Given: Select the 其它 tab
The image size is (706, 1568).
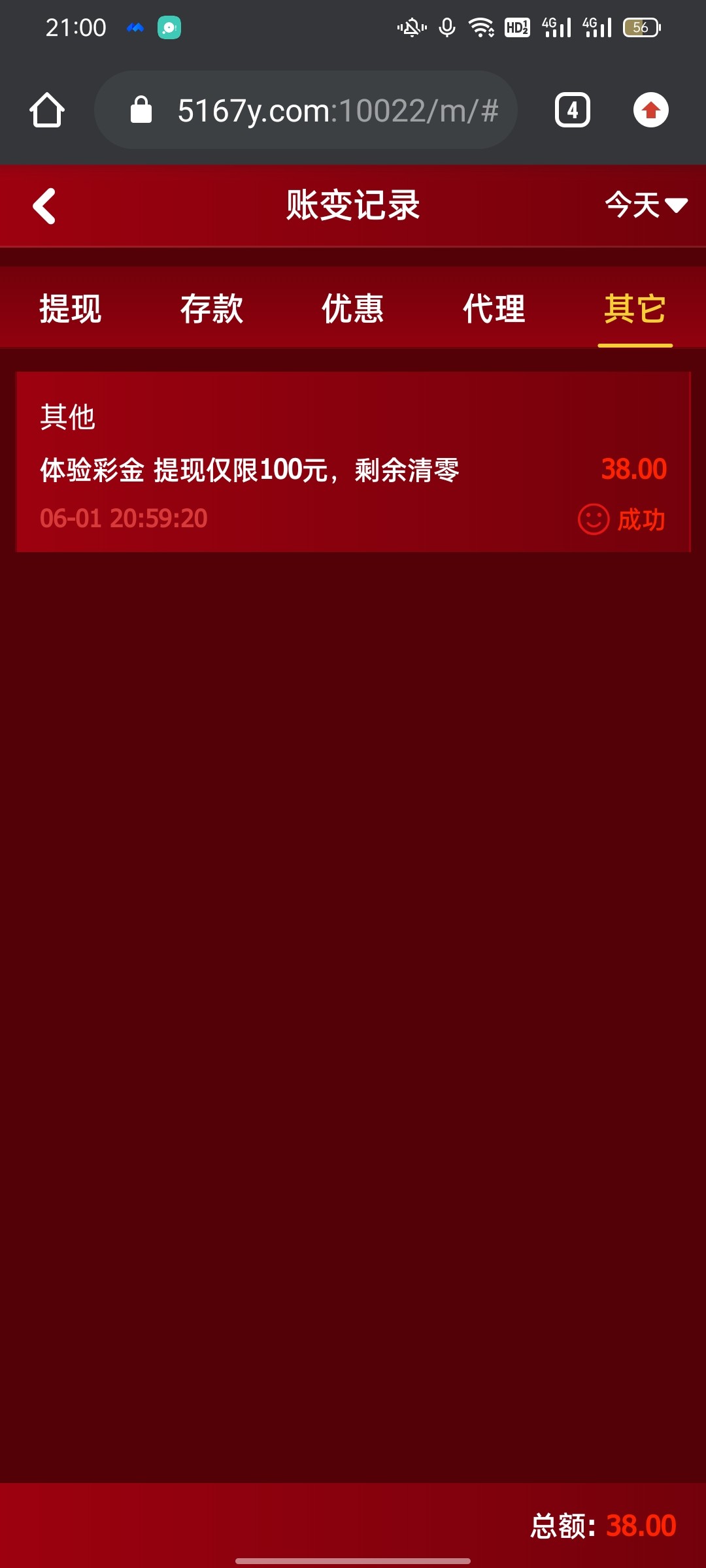Looking at the screenshot, I should tap(635, 308).
